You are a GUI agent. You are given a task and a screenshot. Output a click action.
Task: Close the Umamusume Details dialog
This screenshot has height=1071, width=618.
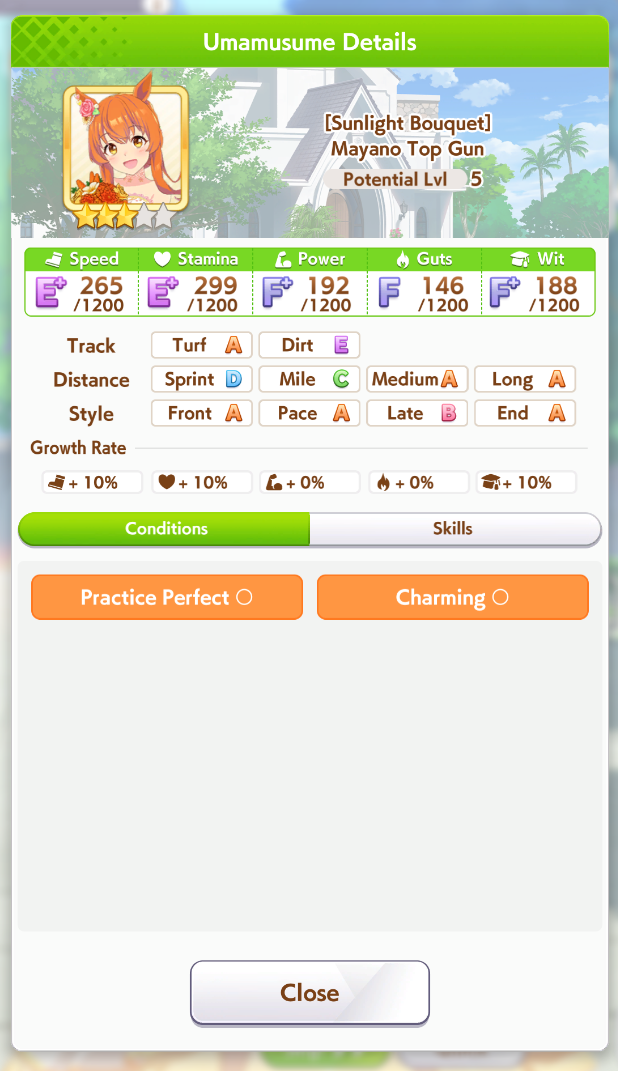coord(309,992)
